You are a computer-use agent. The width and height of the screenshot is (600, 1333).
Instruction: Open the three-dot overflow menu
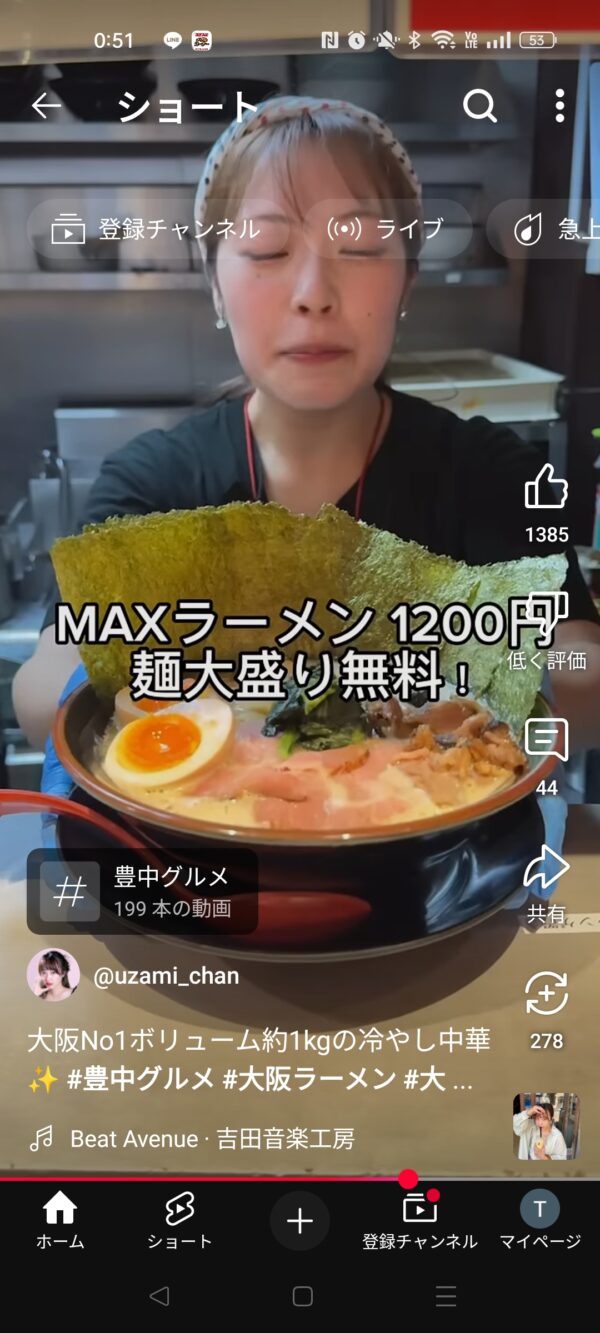[559, 105]
